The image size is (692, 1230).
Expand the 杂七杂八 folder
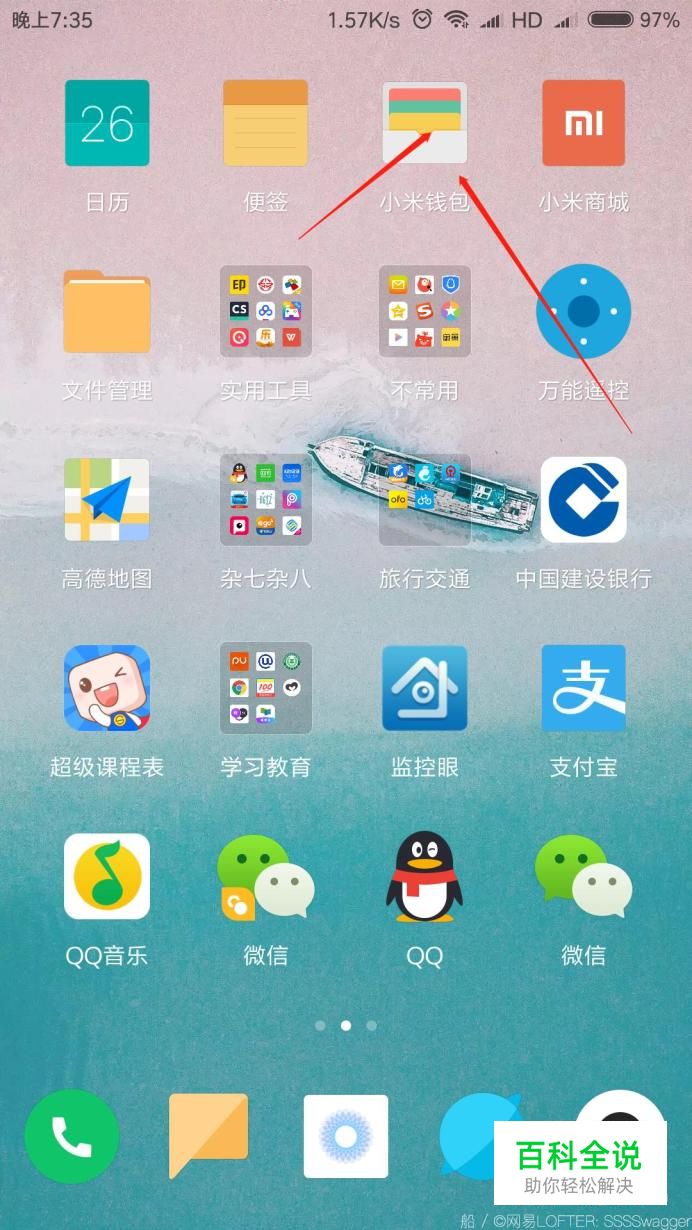(266, 500)
